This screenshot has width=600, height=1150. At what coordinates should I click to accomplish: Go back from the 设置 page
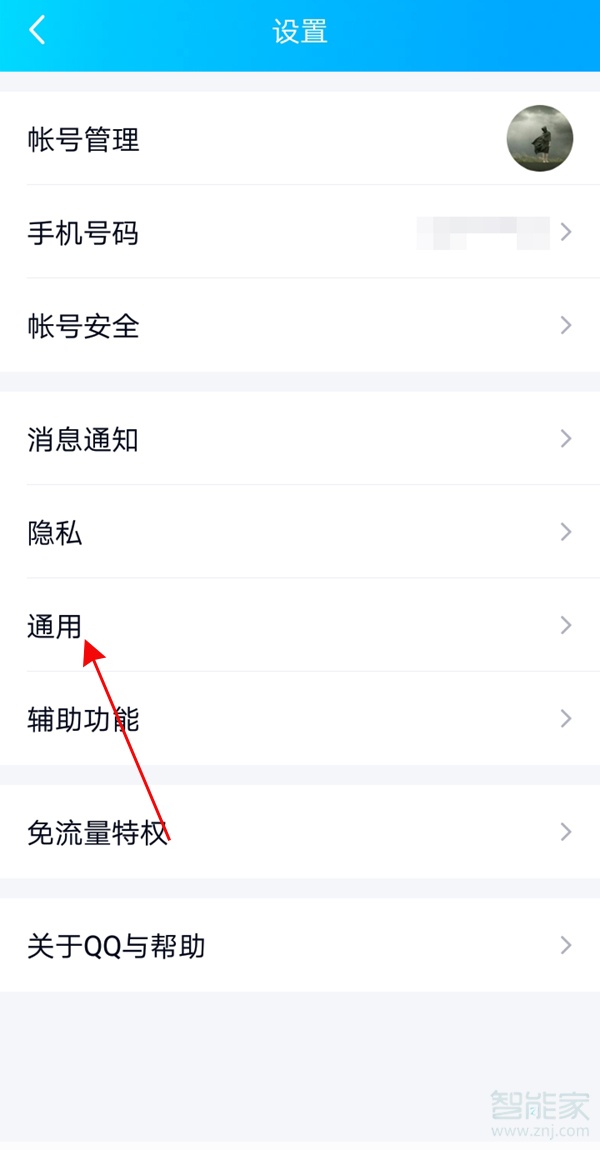[x=38, y=31]
